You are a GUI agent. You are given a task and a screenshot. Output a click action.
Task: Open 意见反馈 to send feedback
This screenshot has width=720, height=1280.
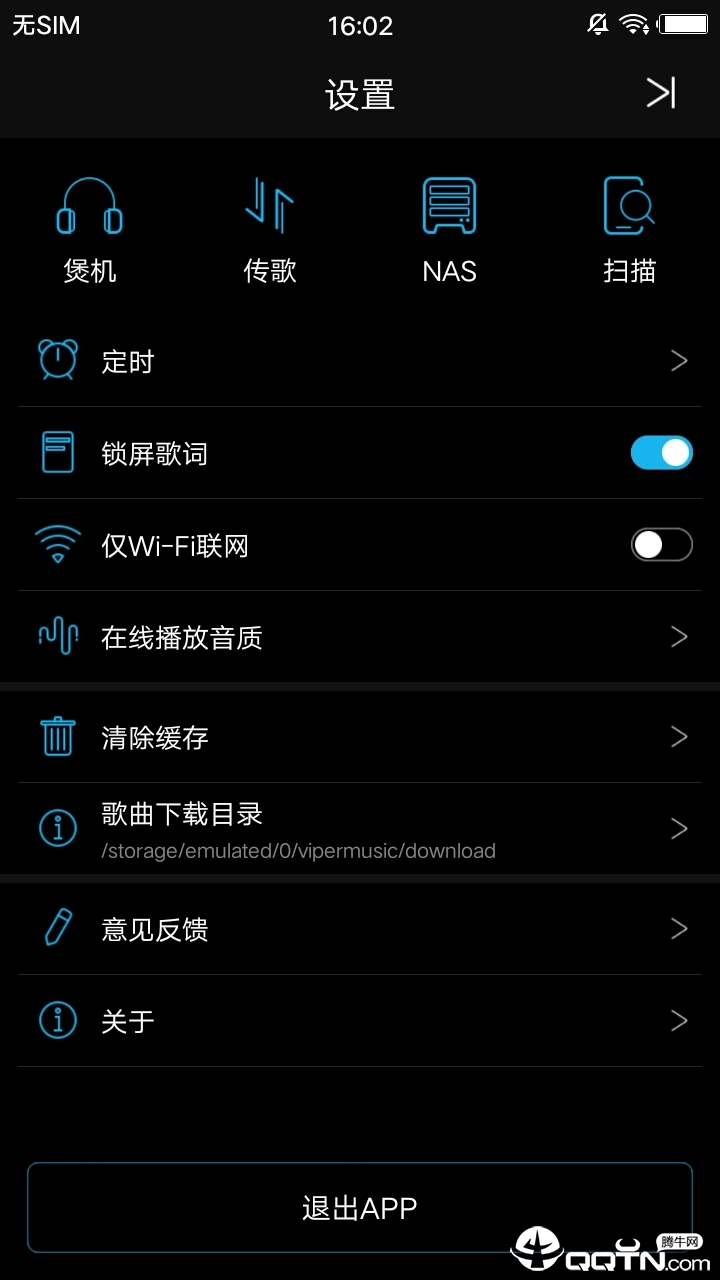click(x=360, y=929)
